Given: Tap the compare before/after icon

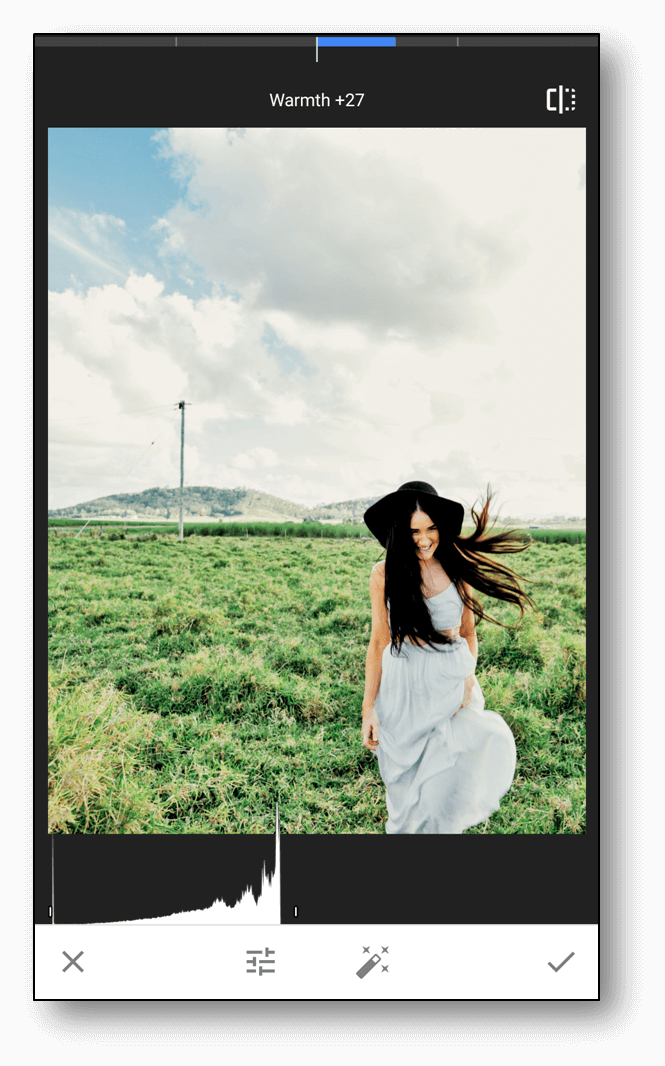Looking at the screenshot, I should coord(561,99).
